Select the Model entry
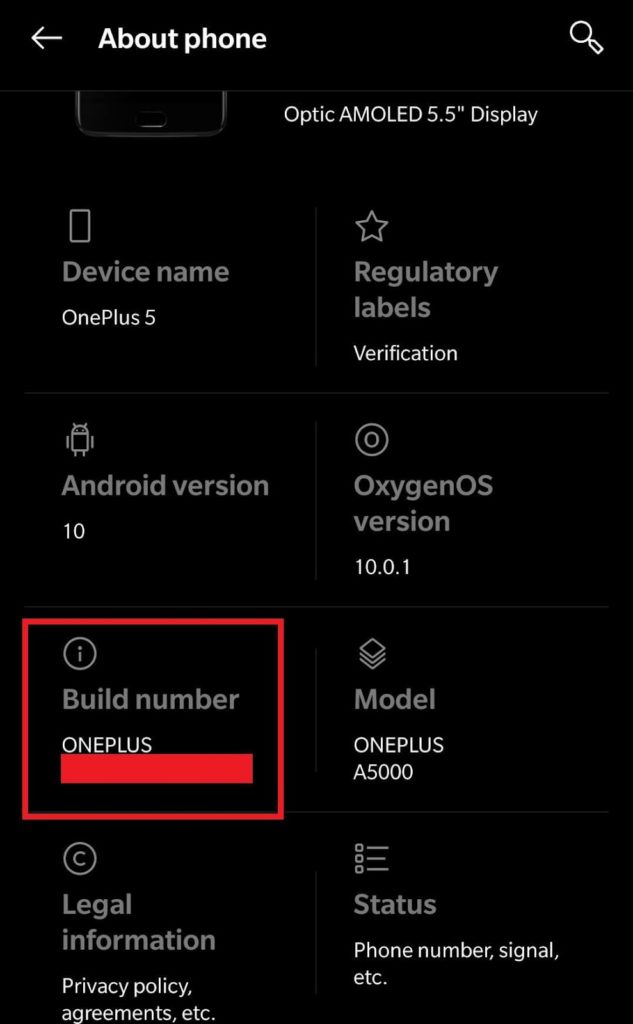 coord(397,701)
